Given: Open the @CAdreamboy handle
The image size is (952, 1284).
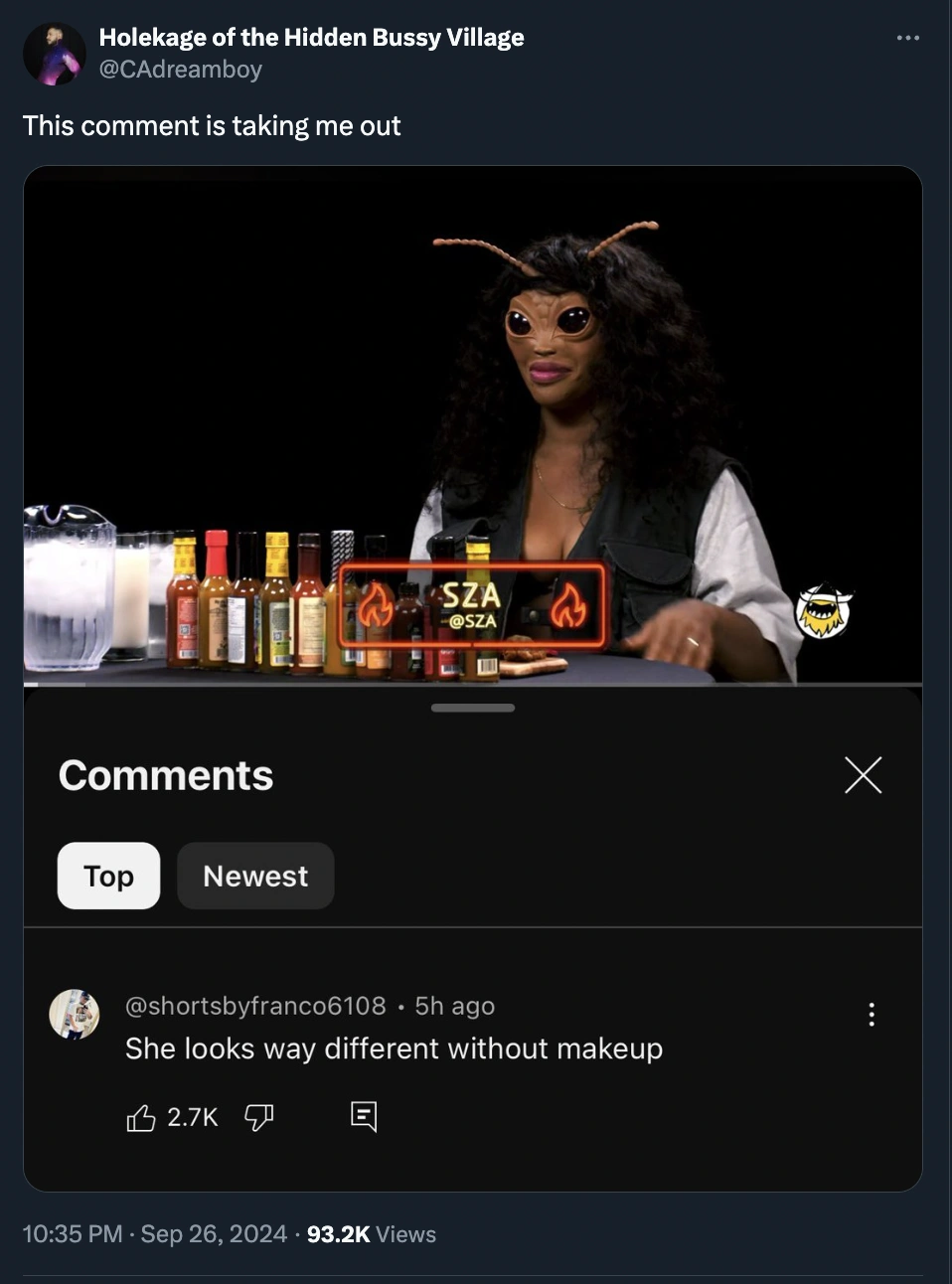Looking at the screenshot, I should [180, 70].
